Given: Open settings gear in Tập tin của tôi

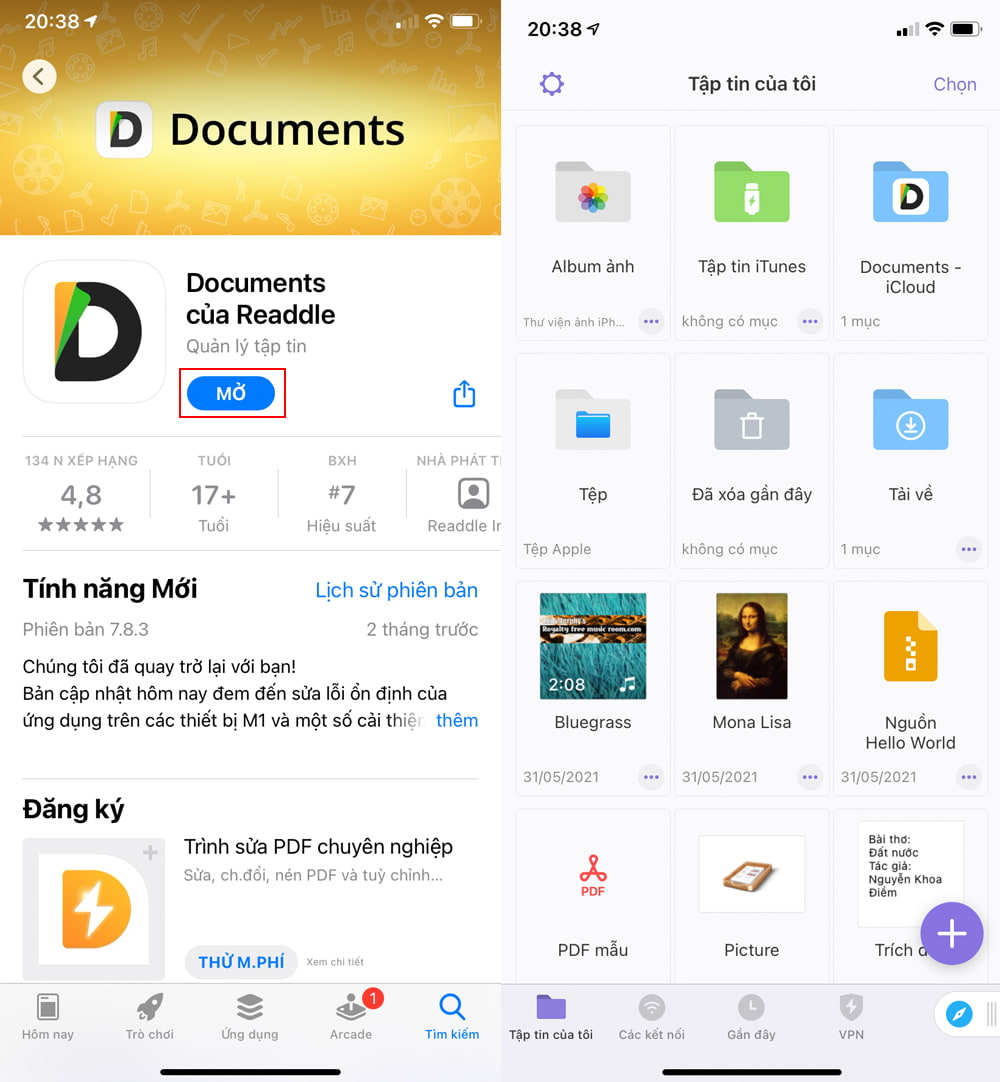Looking at the screenshot, I should click(x=552, y=84).
